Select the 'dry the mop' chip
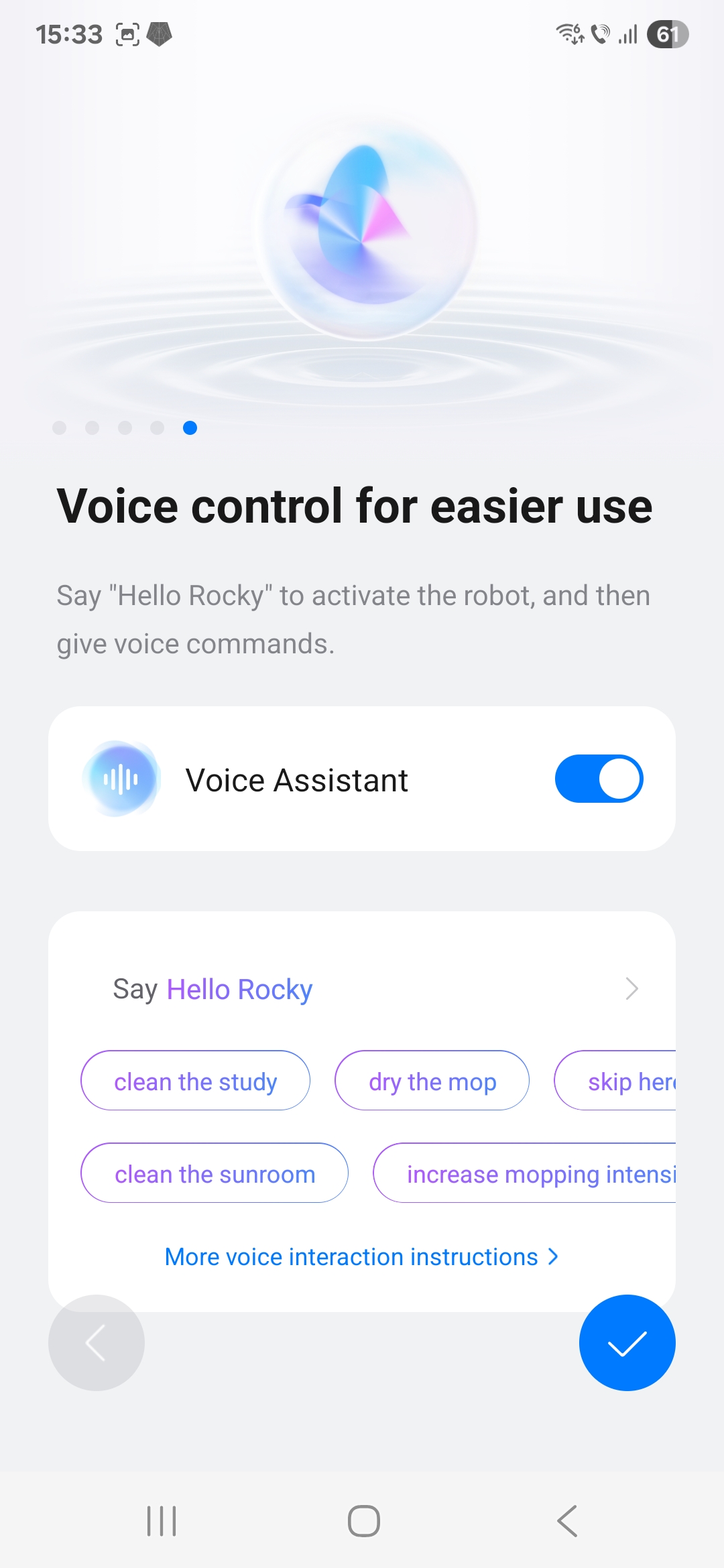 (x=432, y=1081)
